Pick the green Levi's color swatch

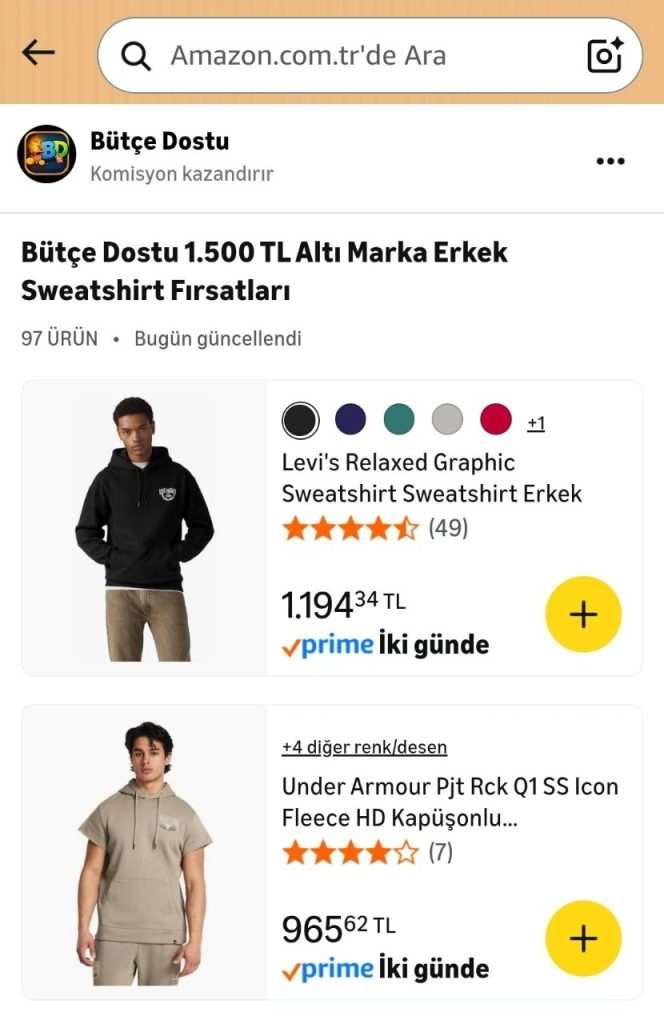click(x=399, y=420)
